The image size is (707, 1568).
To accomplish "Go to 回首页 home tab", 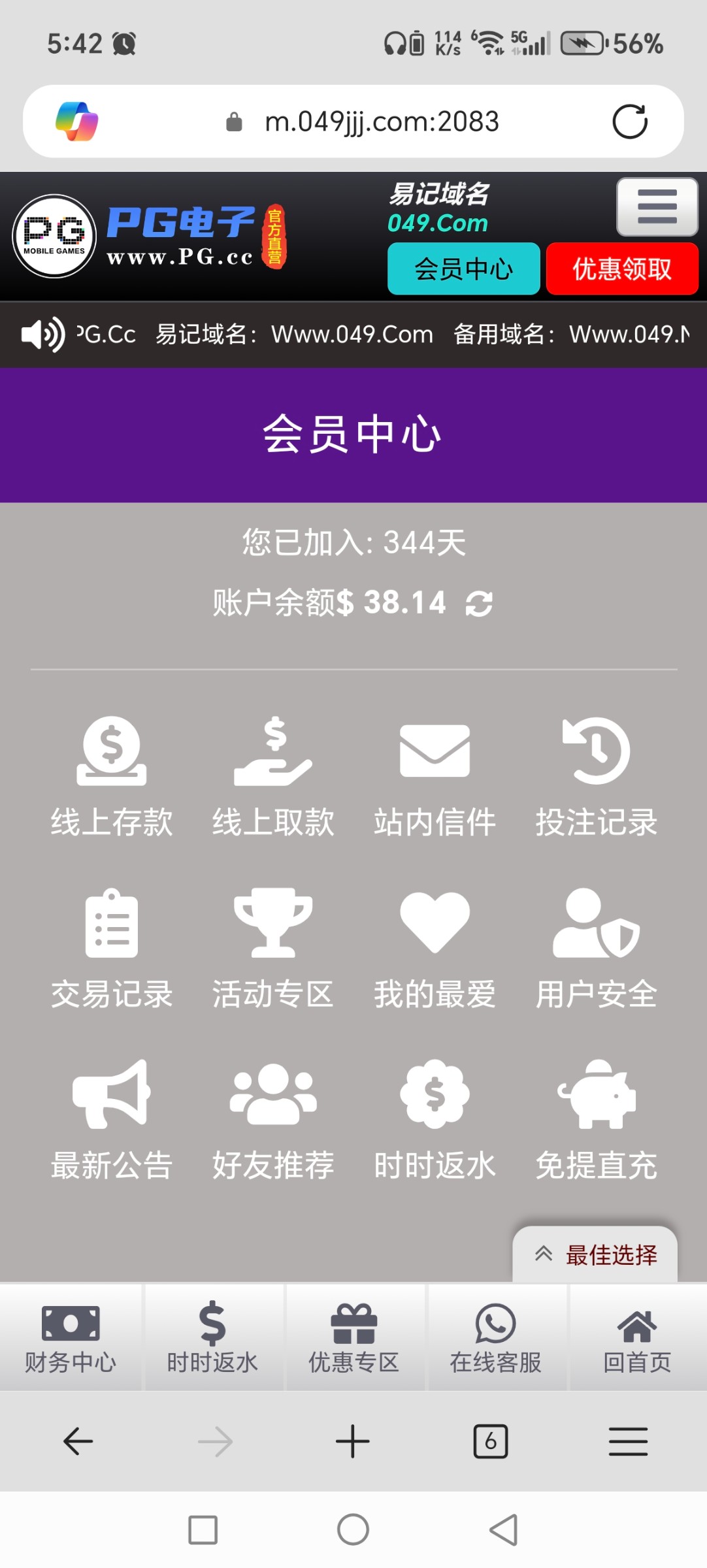I will [637, 1337].
